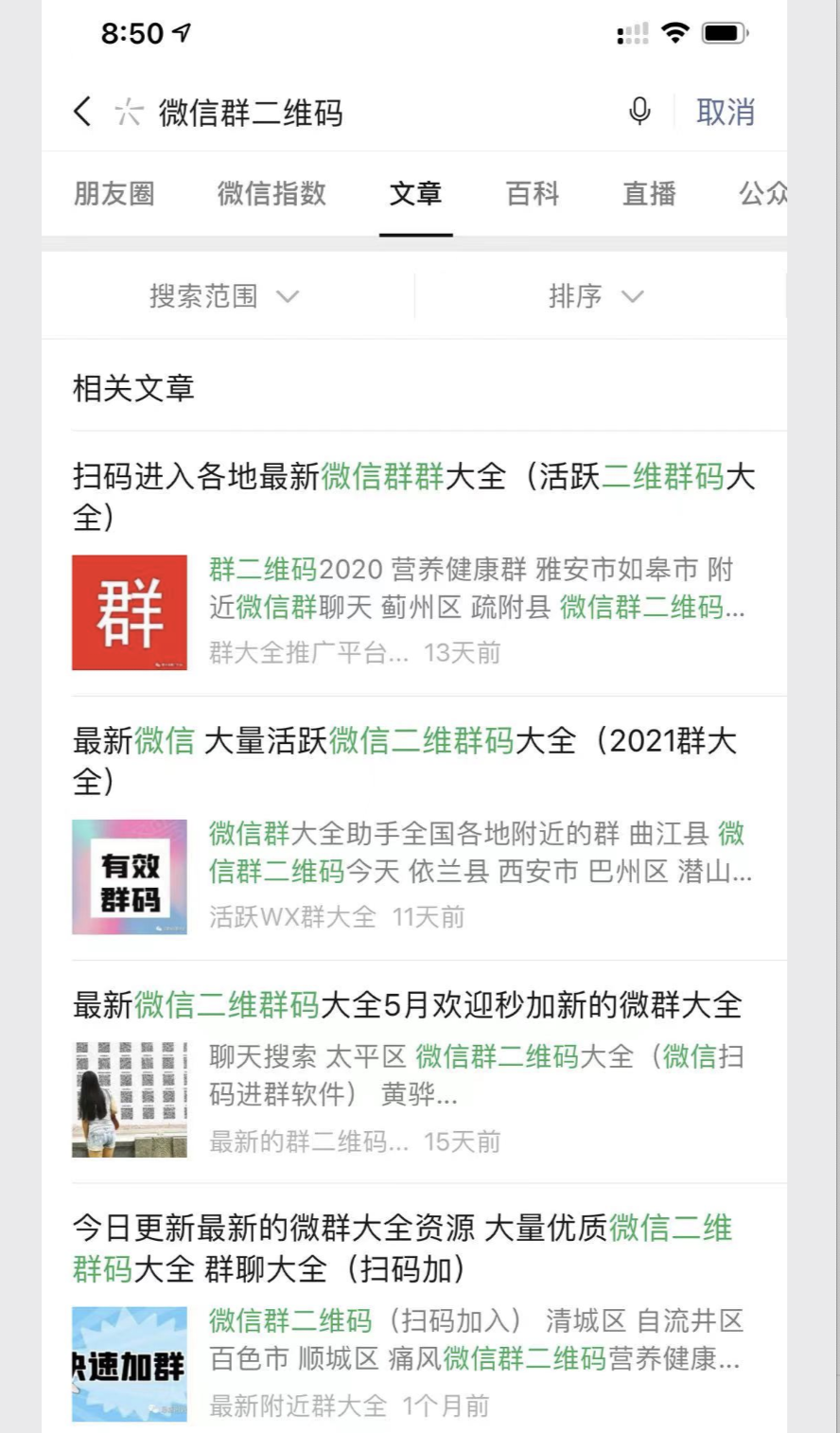
Task: Switch to the 百科 tab
Action: [x=533, y=194]
